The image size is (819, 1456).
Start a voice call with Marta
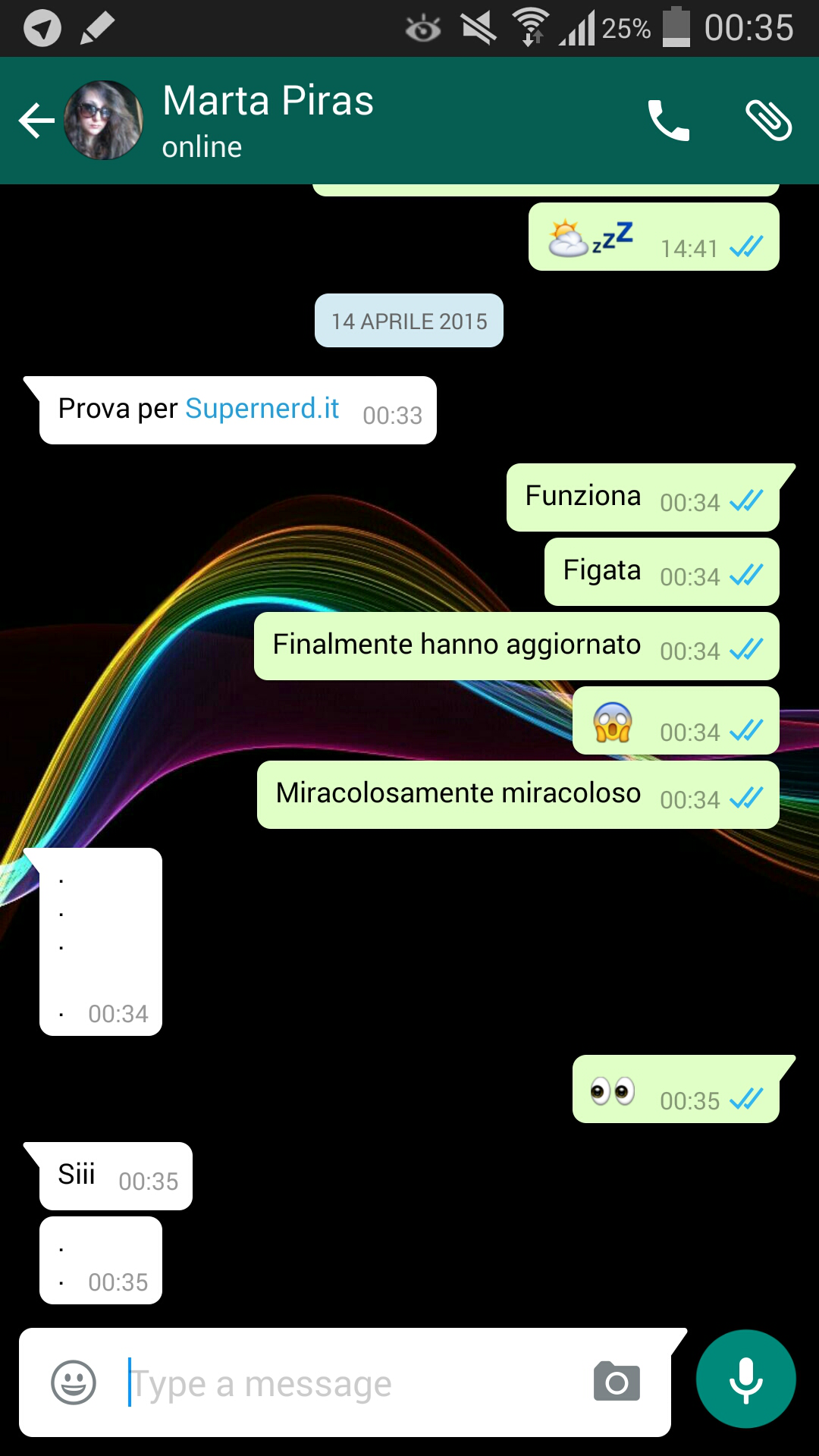point(668,121)
